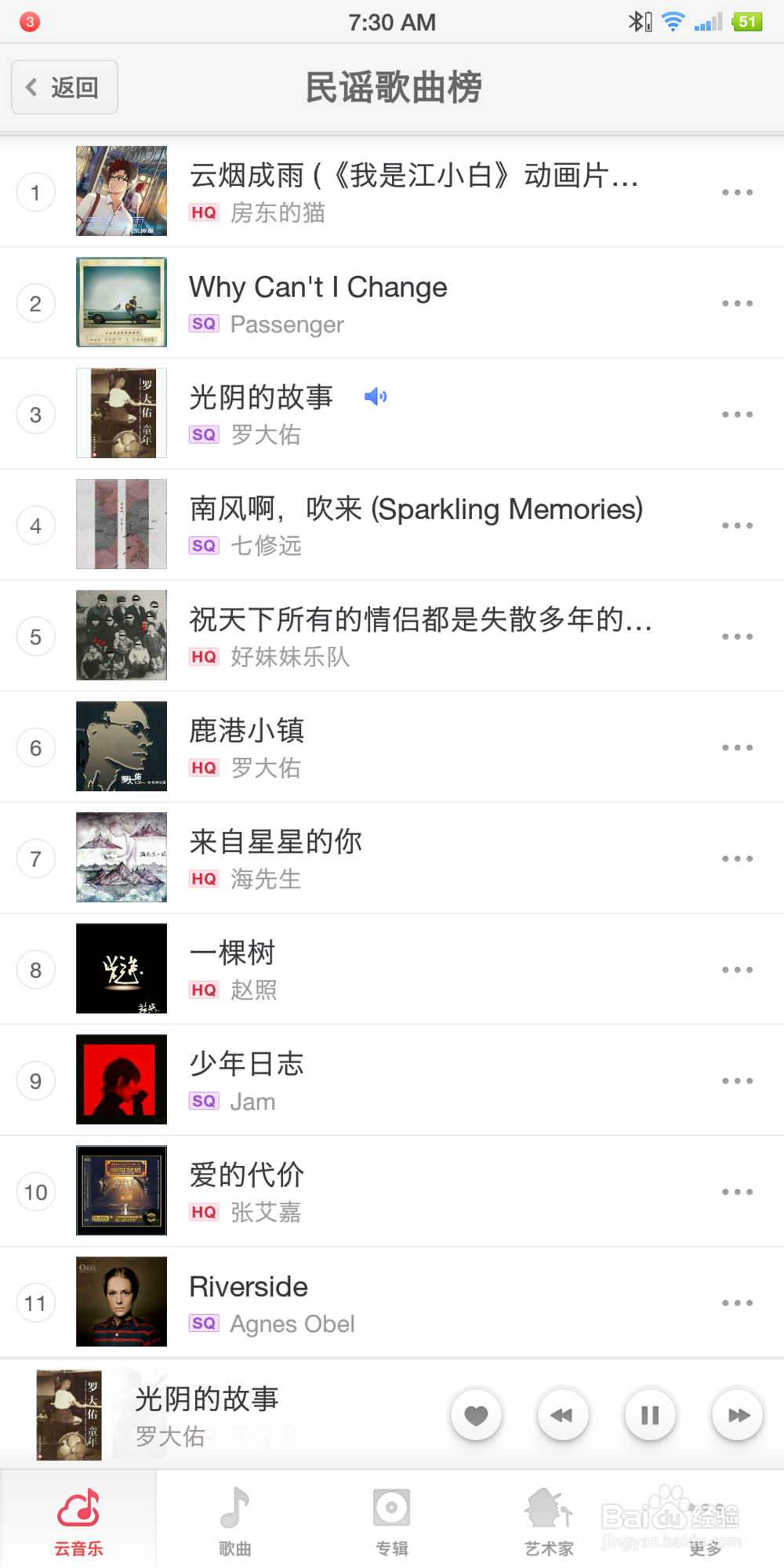Screen dimensions: 784x1568
Task: Open the now-playing album art for 光阴的故事
Action: click(69, 1415)
